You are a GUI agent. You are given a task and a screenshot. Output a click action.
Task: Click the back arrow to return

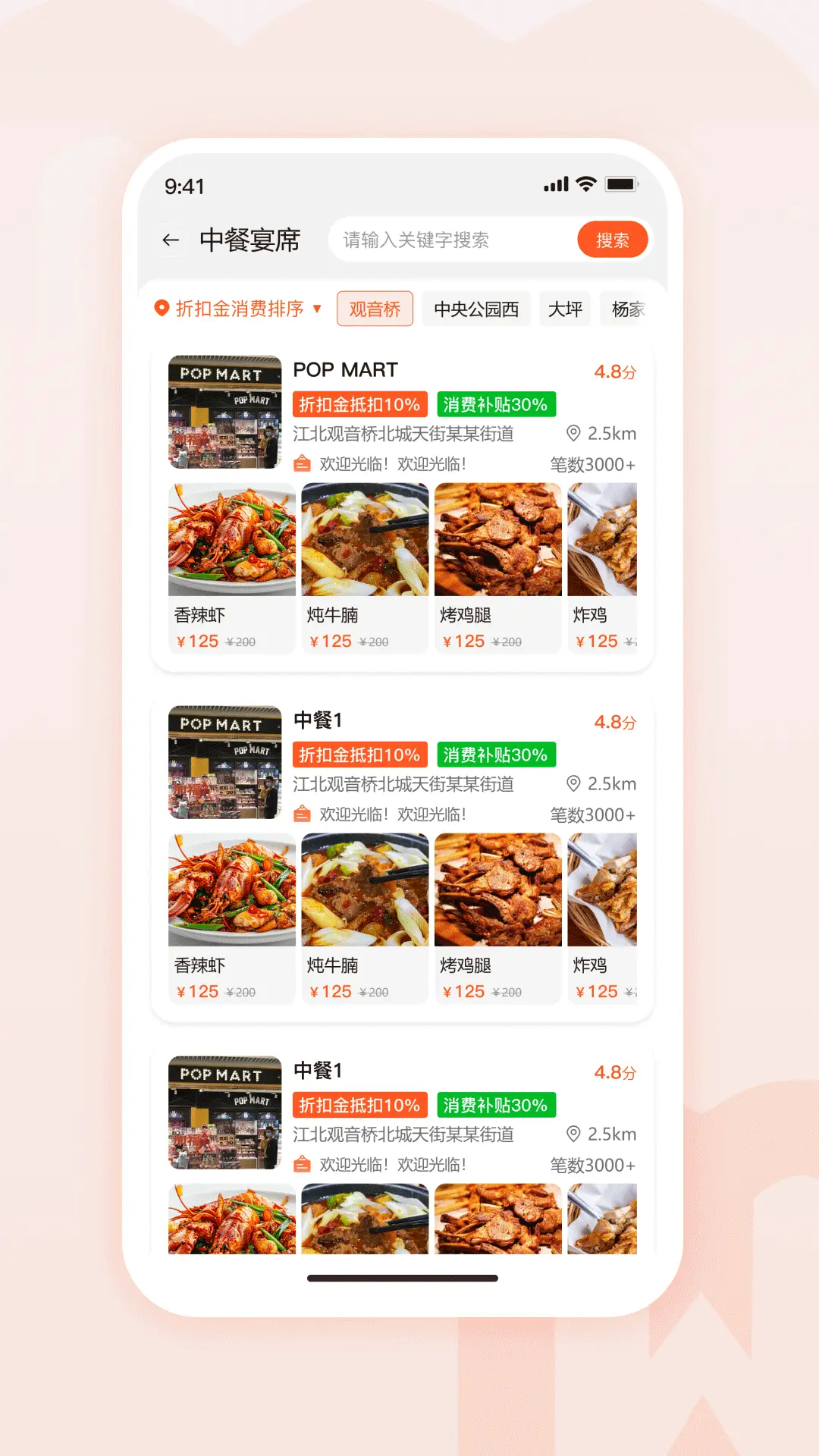coord(170,240)
